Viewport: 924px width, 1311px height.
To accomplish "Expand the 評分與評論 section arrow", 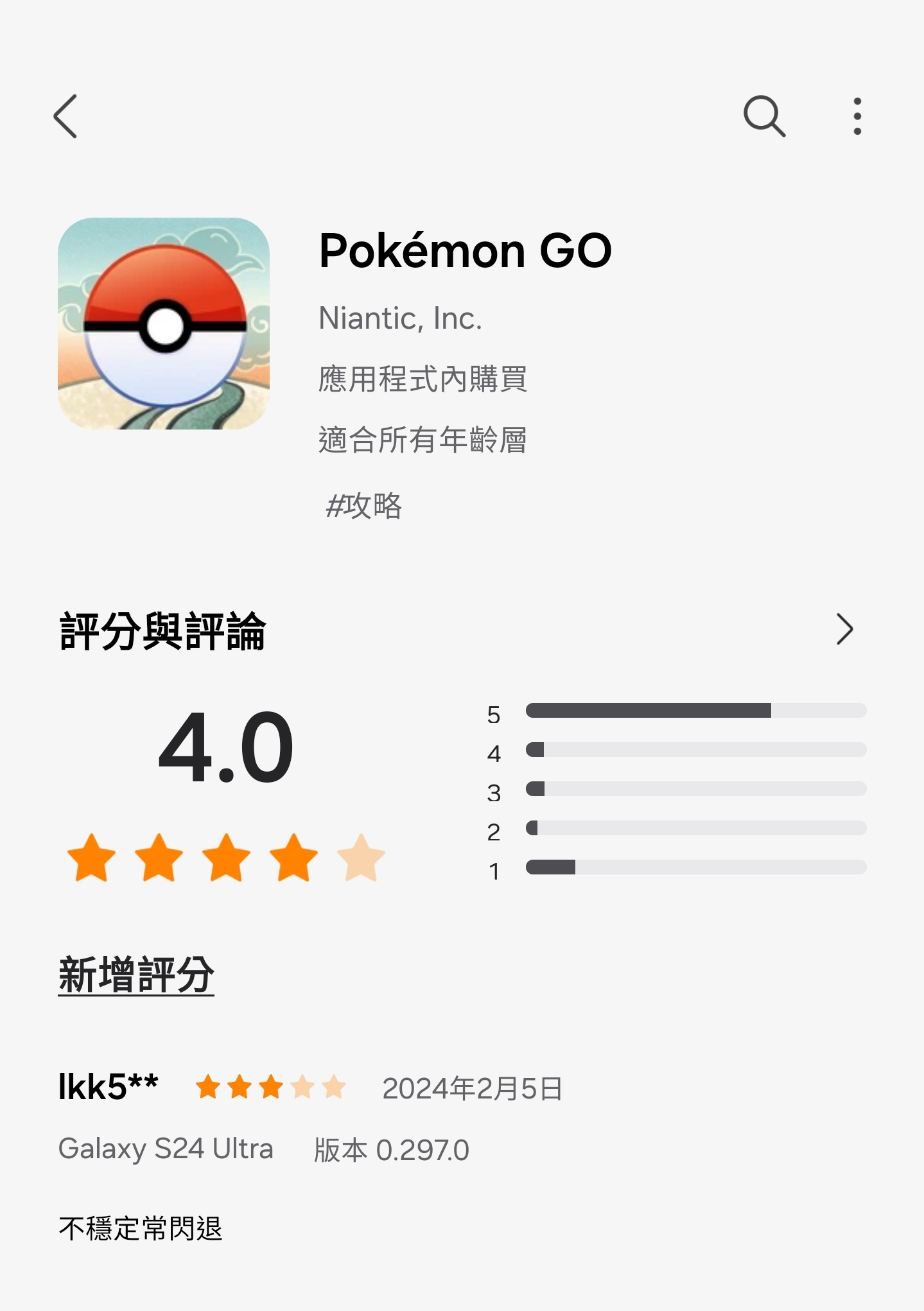I will pyautogui.click(x=844, y=629).
